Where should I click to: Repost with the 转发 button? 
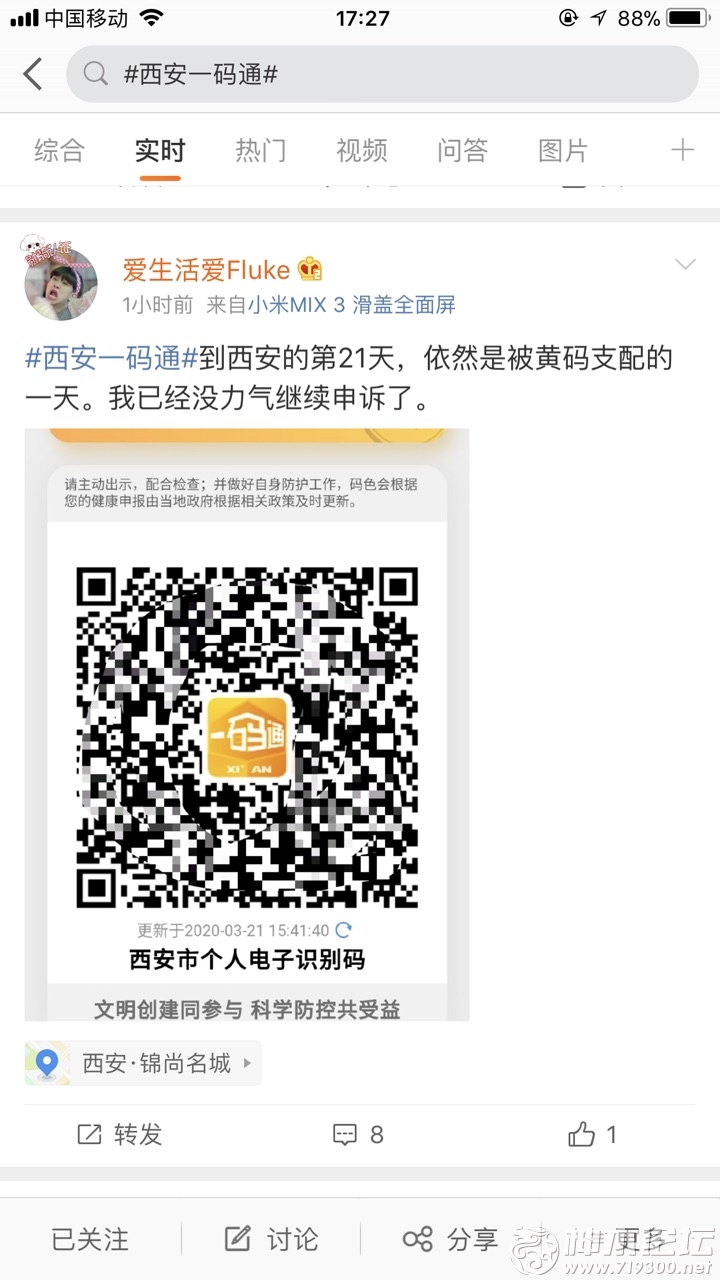[x=120, y=1134]
